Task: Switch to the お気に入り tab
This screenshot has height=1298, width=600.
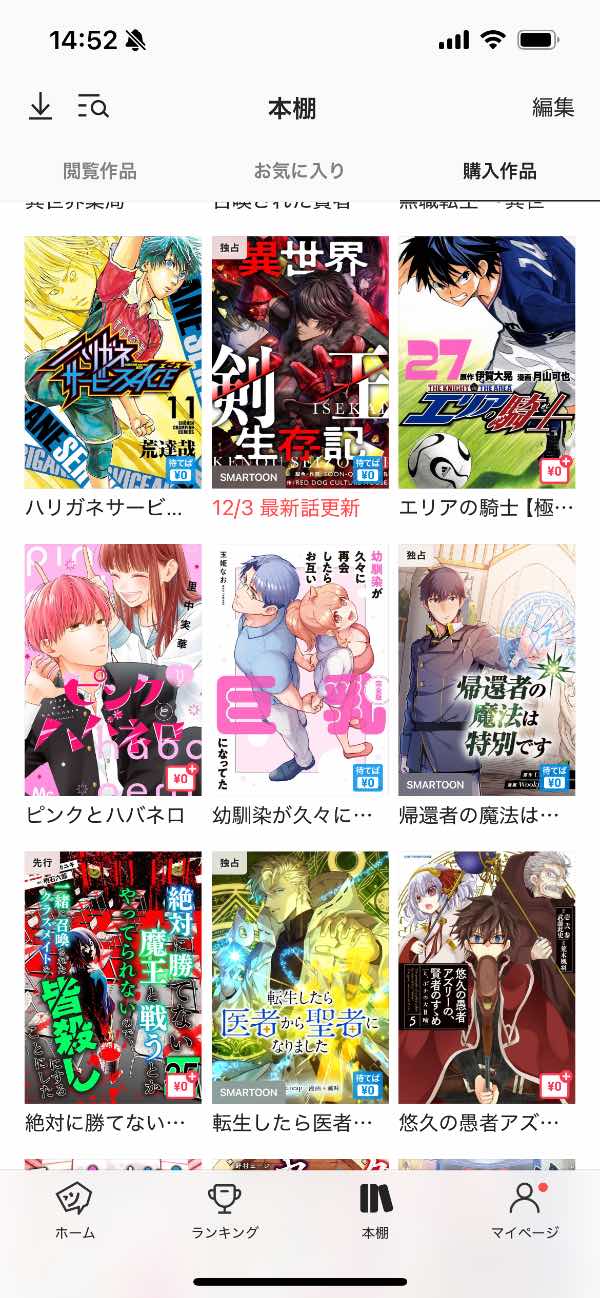Action: point(299,171)
